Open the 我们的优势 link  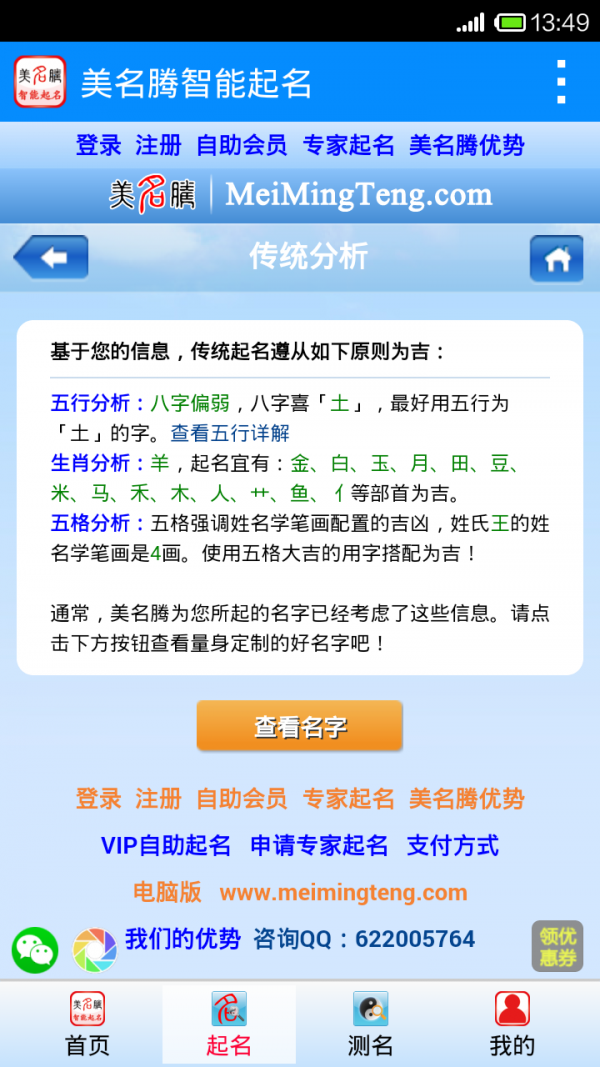point(182,940)
